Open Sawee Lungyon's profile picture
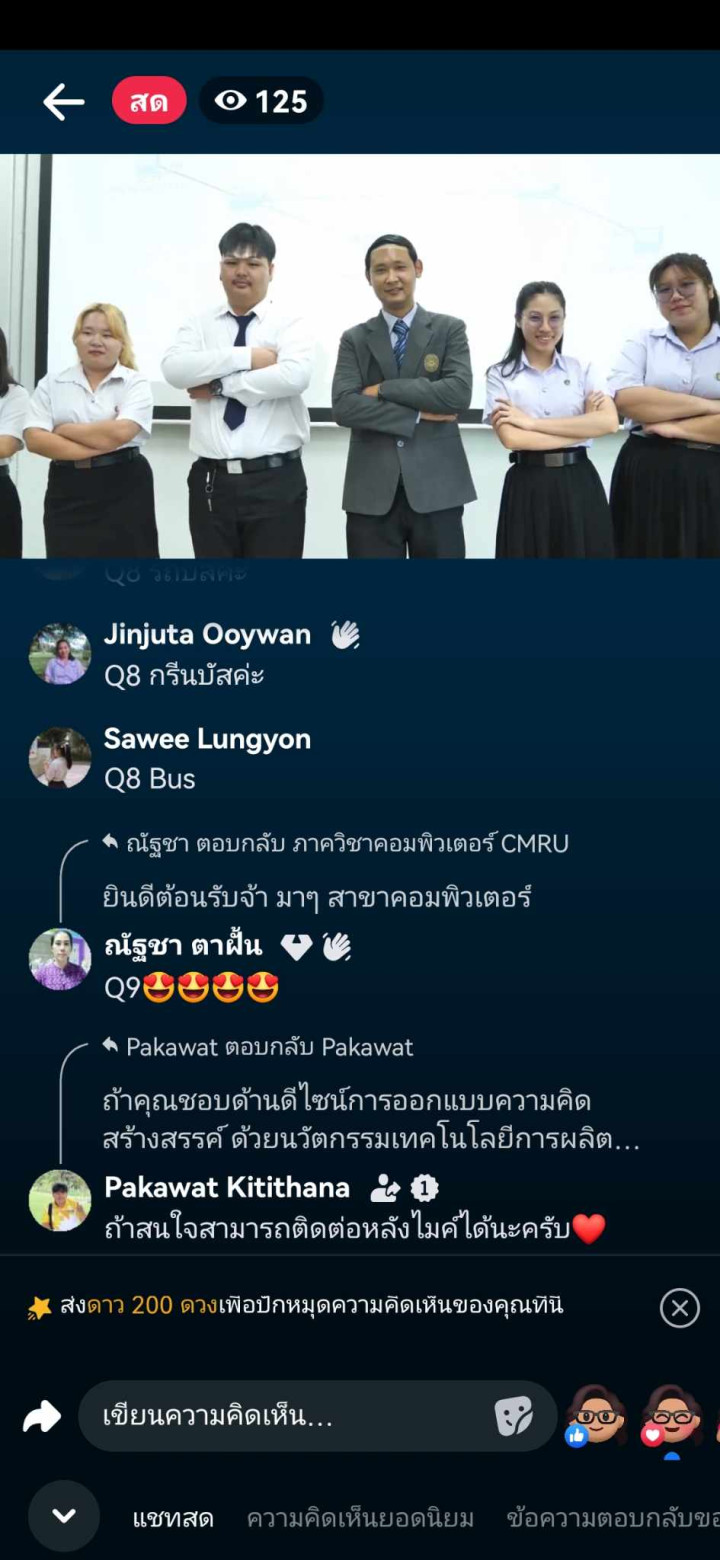720x1560 pixels. pos(60,758)
